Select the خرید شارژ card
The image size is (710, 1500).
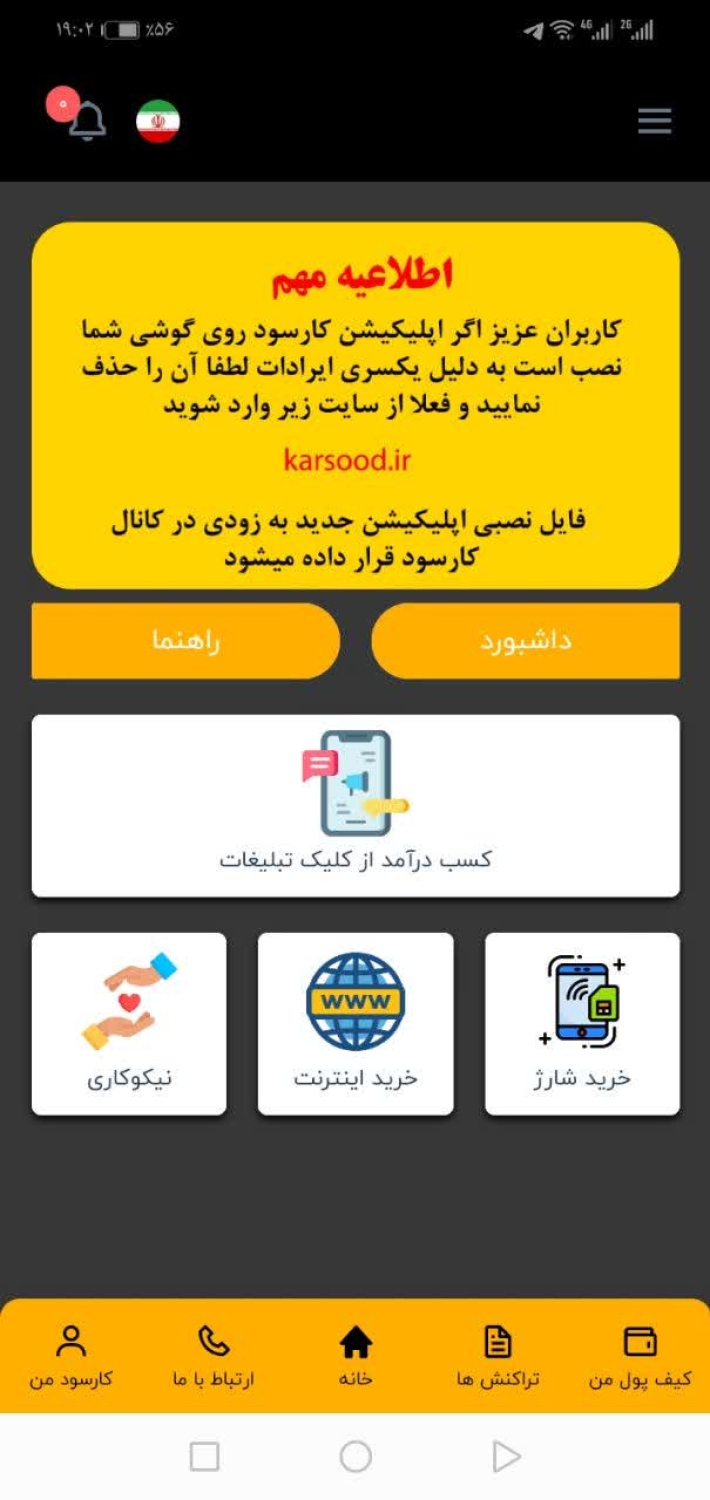click(582, 1023)
